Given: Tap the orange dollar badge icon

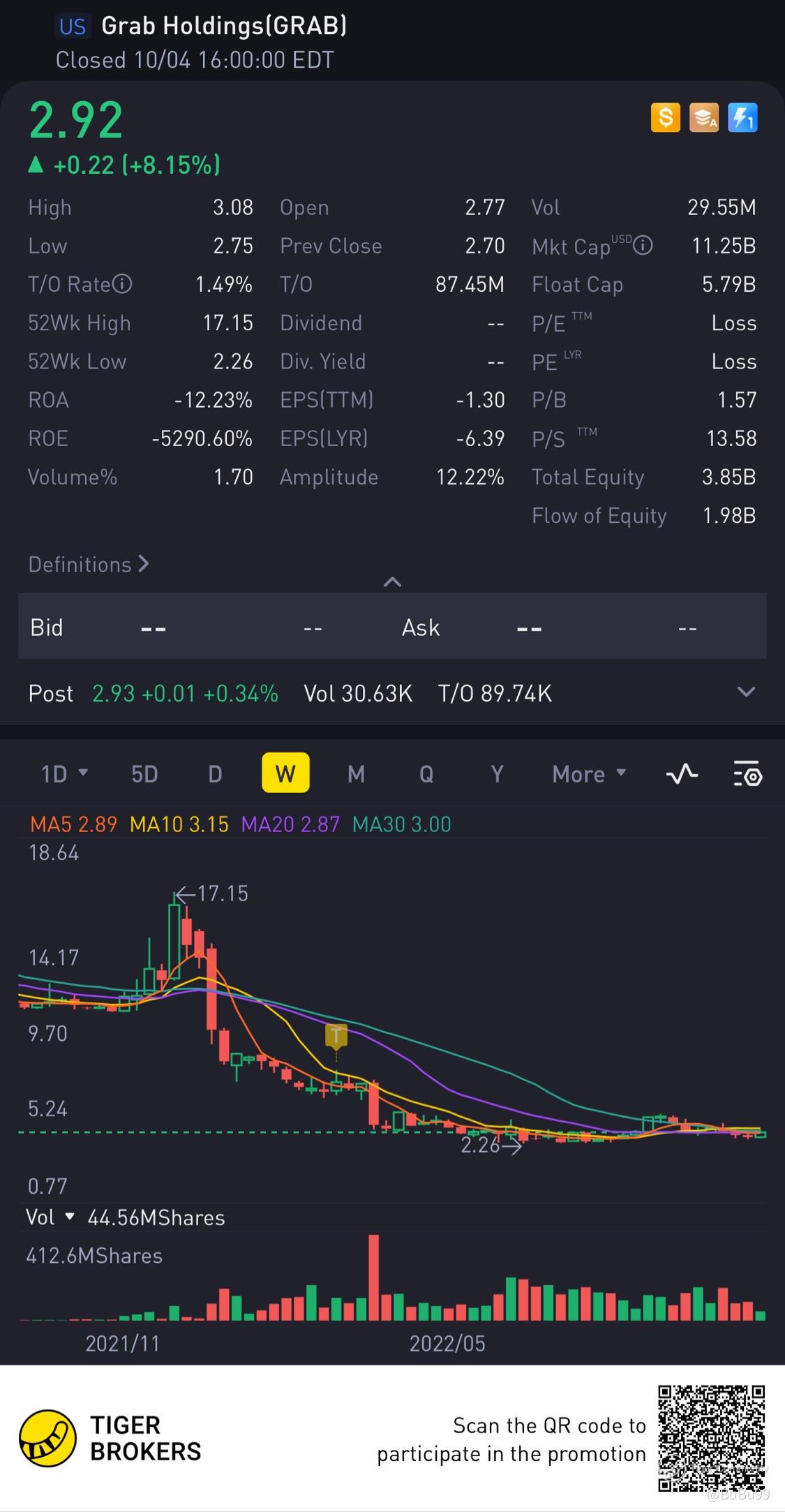Looking at the screenshot, I should (x=665, y=117).
